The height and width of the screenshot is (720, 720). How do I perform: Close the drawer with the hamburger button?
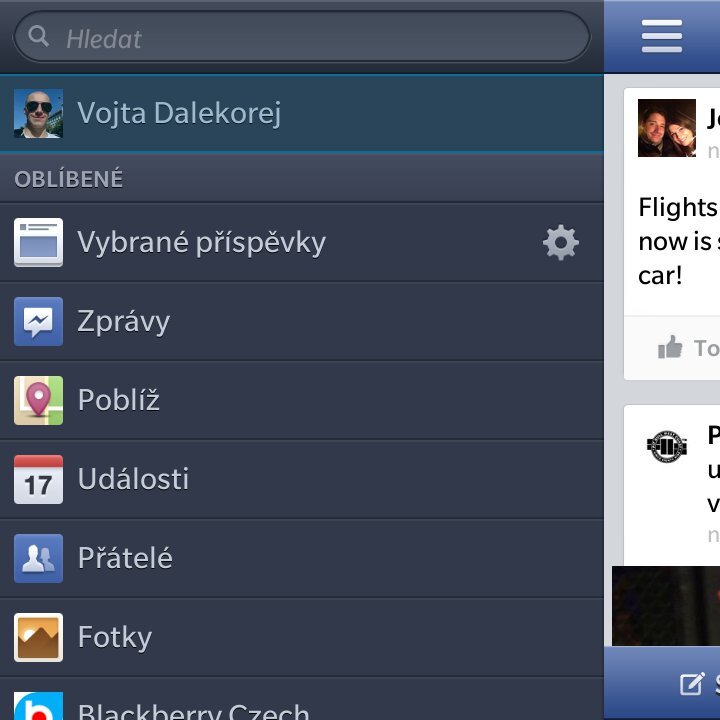[662, 36]
